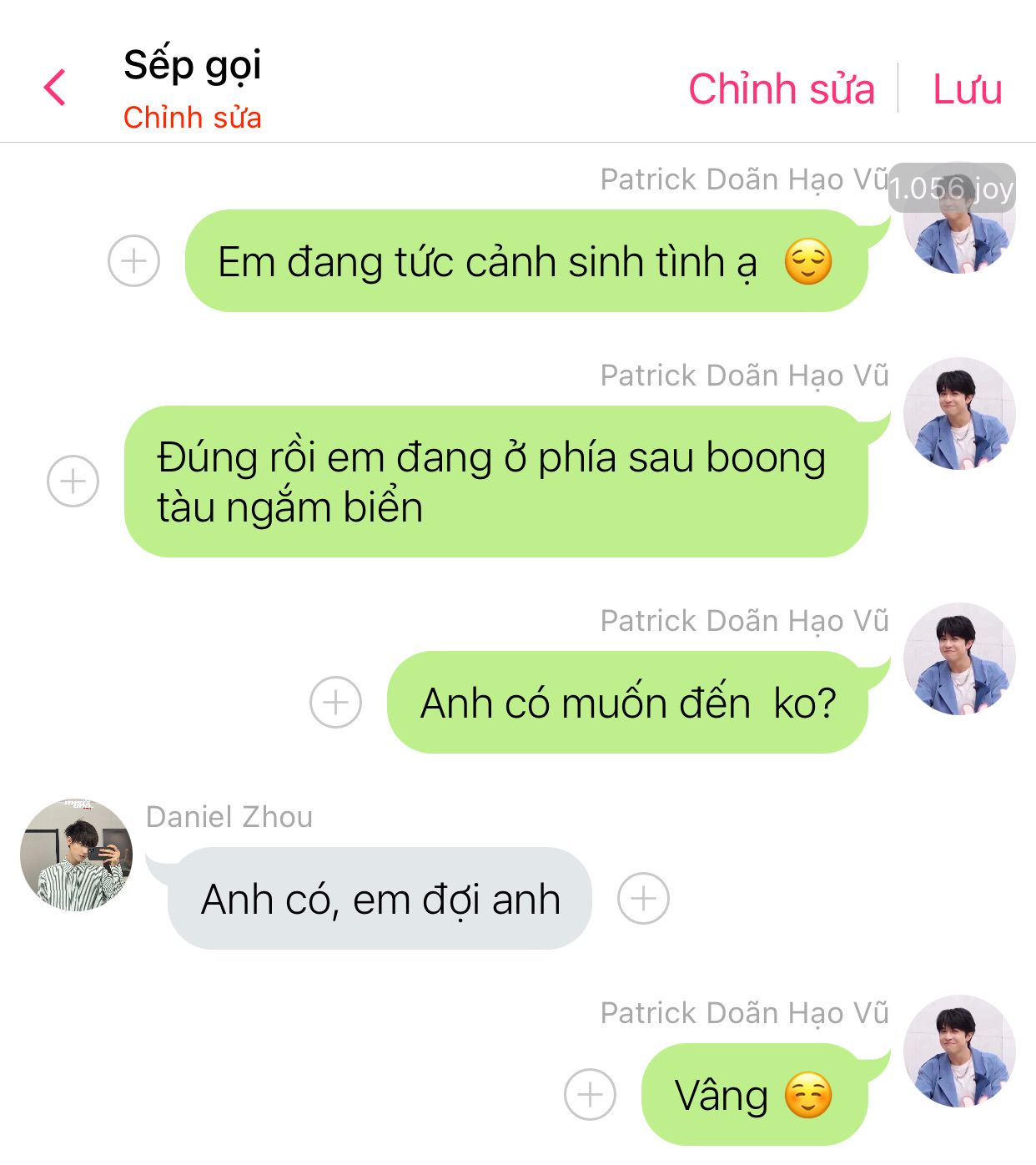Open Daniel Zhou's avatar

pyautogui.click(x=76, y=855)
